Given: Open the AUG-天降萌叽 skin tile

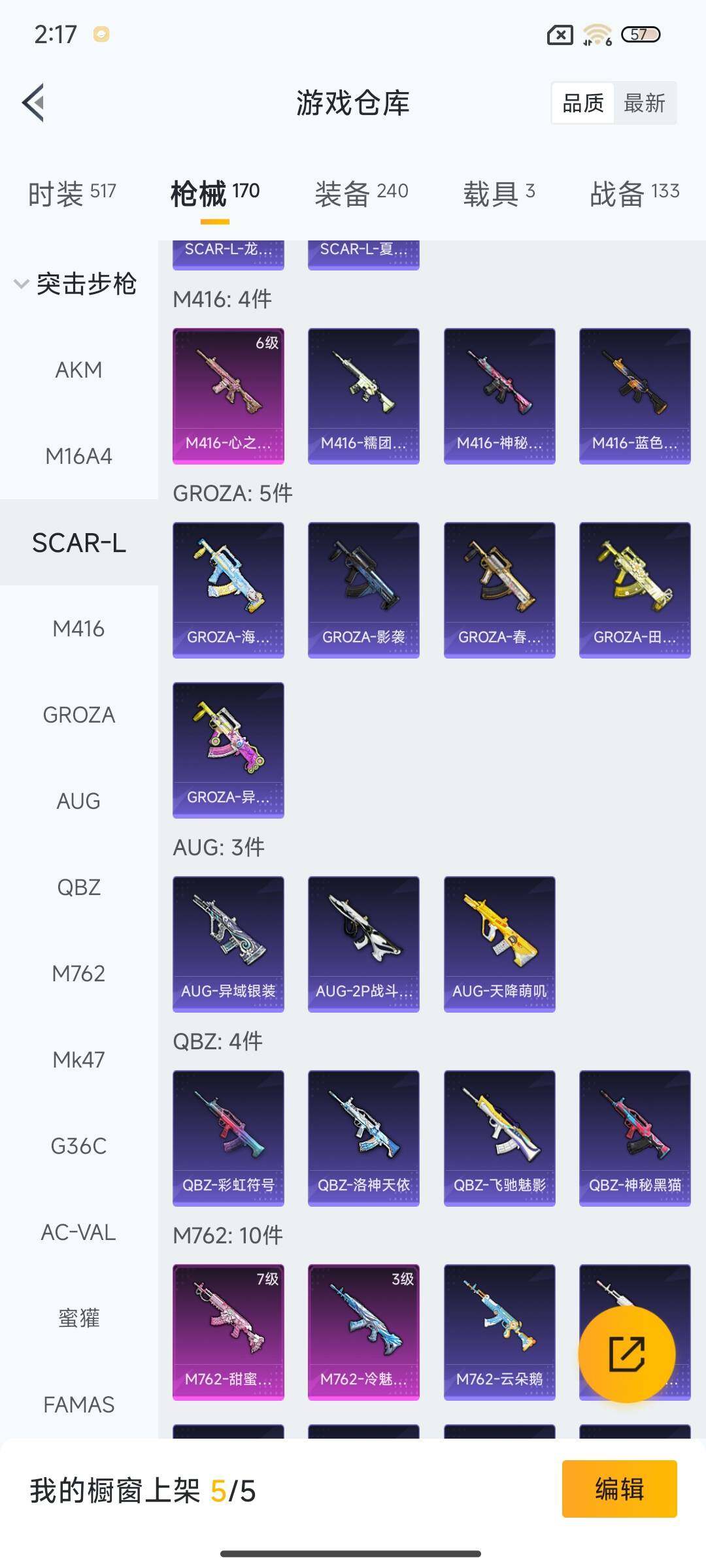Looking at the screenshot, I should click(499, 943).
